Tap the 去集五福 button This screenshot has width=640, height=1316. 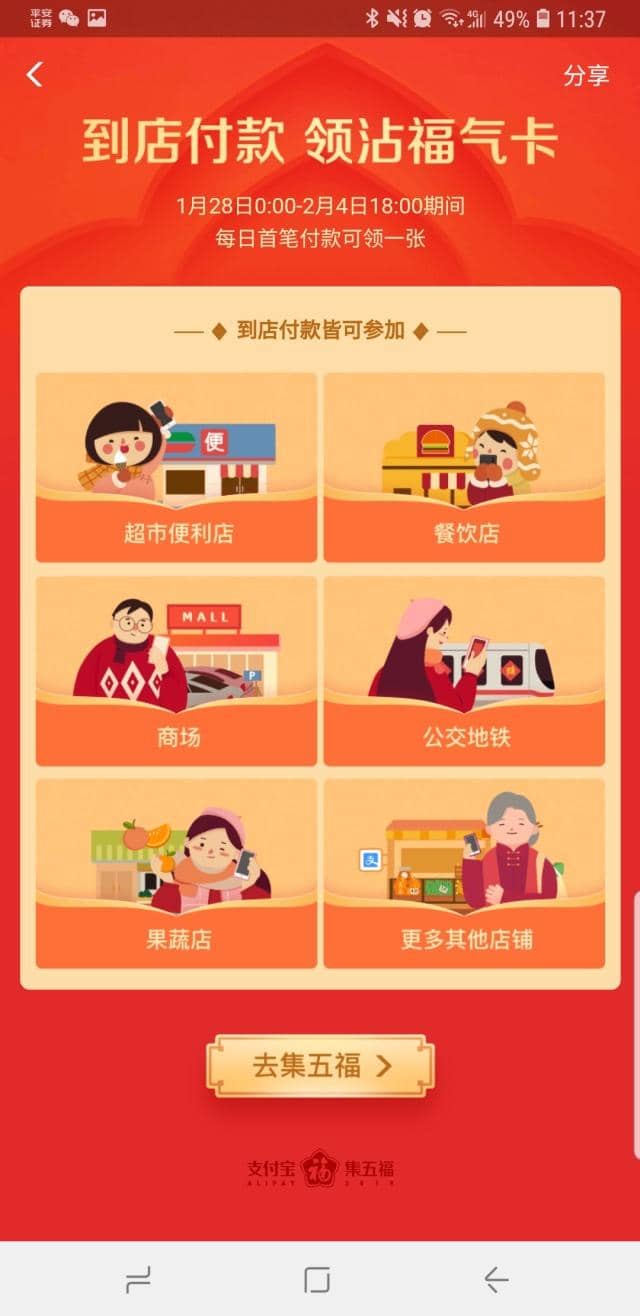pos(320,1066)
